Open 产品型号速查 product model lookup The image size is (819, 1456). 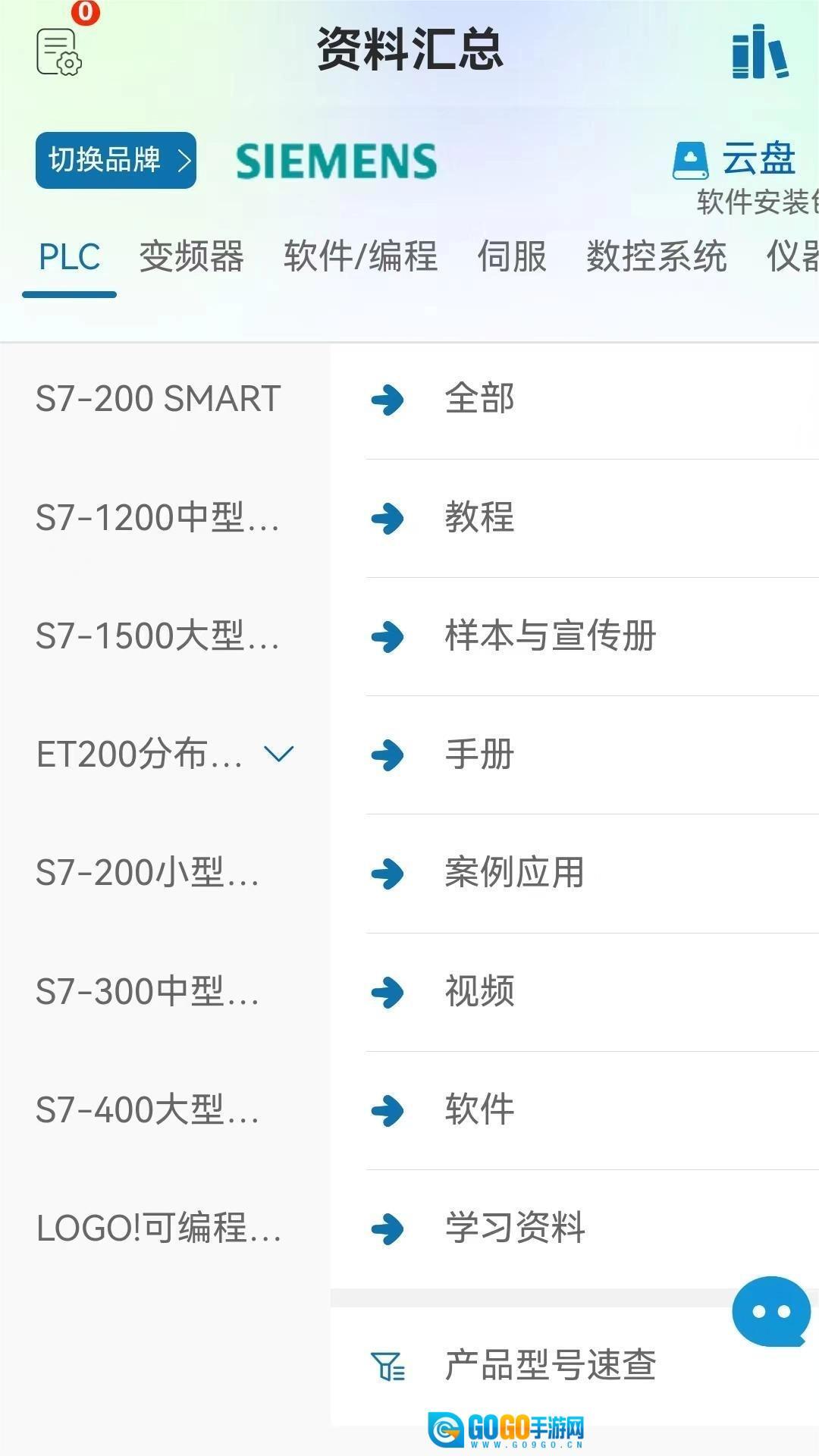550,1366
